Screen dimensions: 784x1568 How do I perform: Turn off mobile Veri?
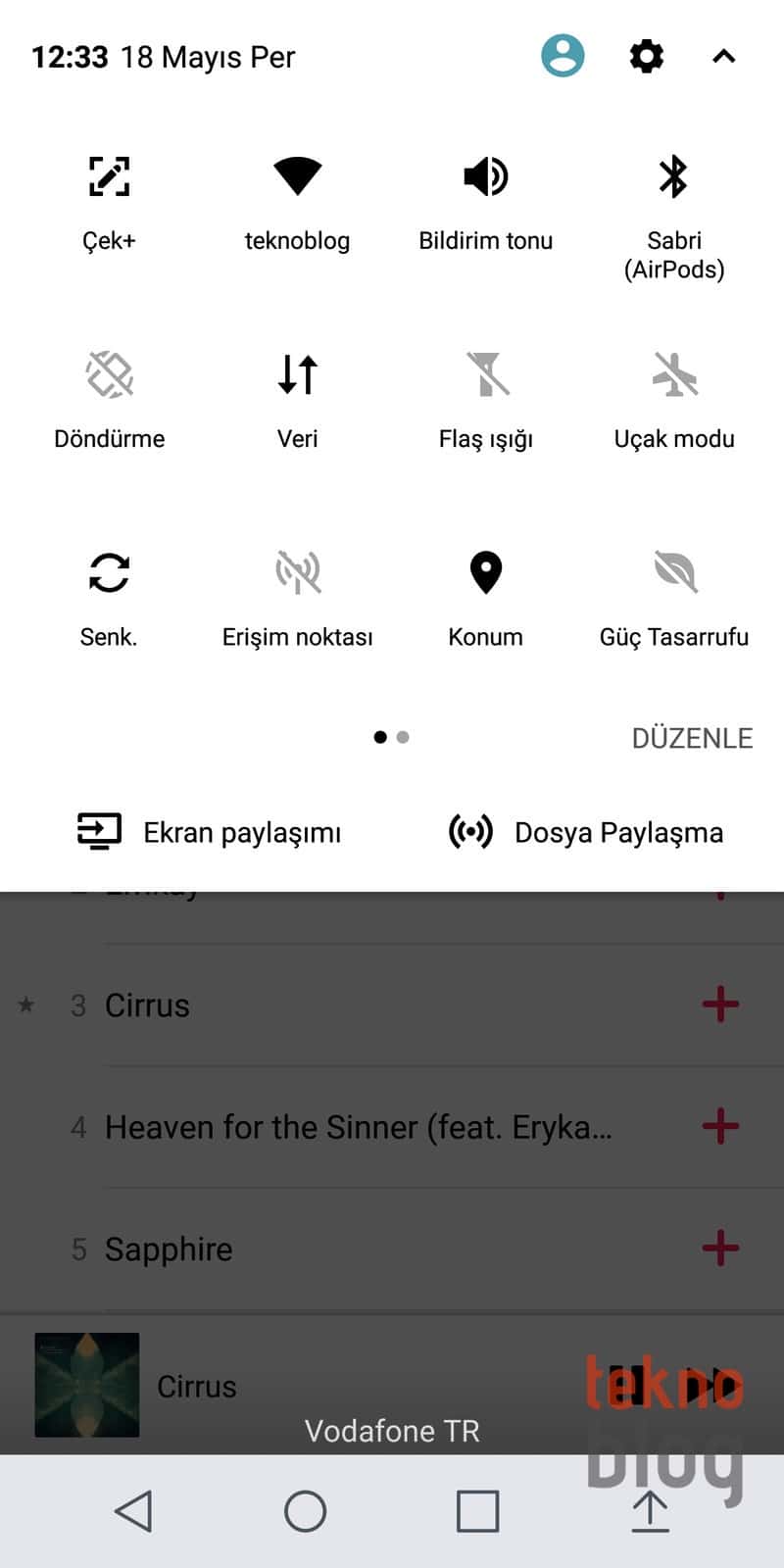pyautogui.click(x=297, y=375)
